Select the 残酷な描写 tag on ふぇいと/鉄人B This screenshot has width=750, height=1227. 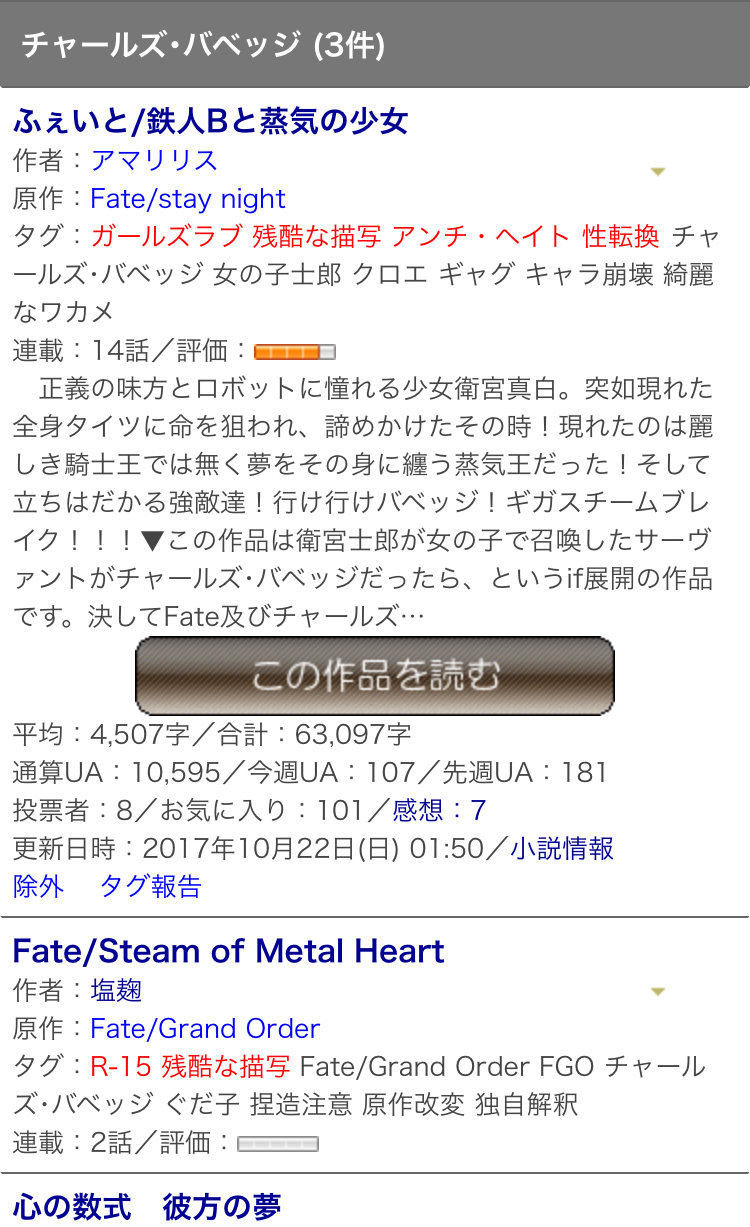tap(316, 236)
